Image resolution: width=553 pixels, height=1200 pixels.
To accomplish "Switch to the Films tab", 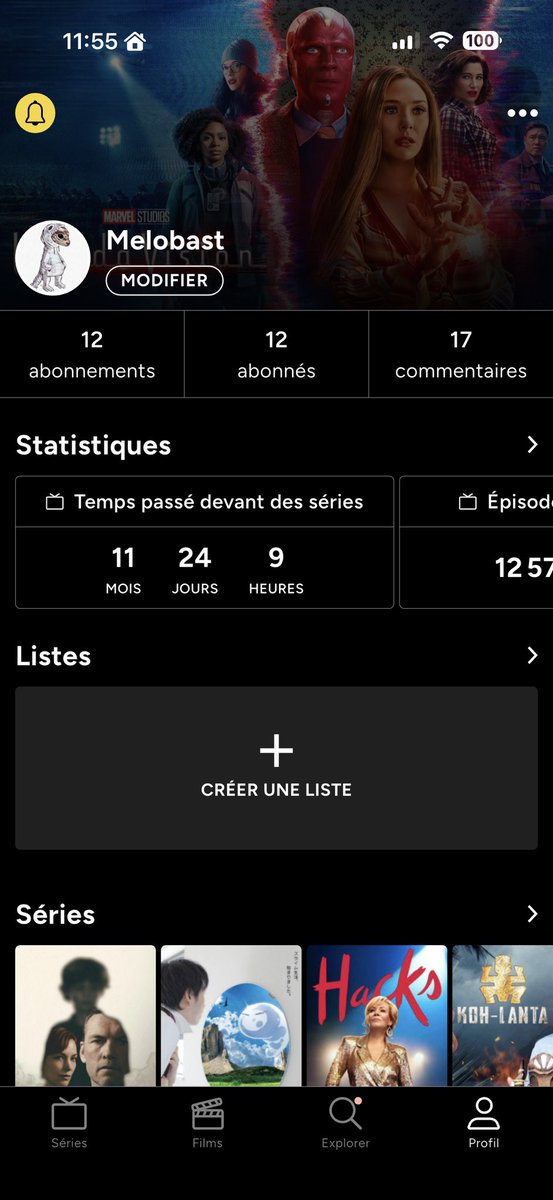I will (x=207, y=1122).
